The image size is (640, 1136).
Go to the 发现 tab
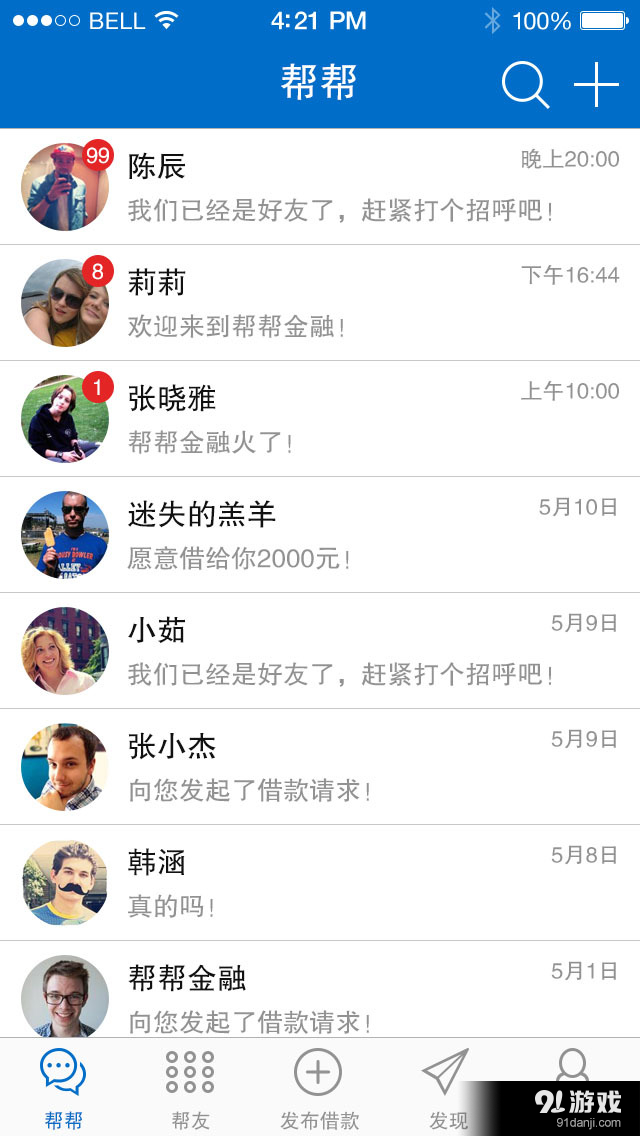[447, 1088]
